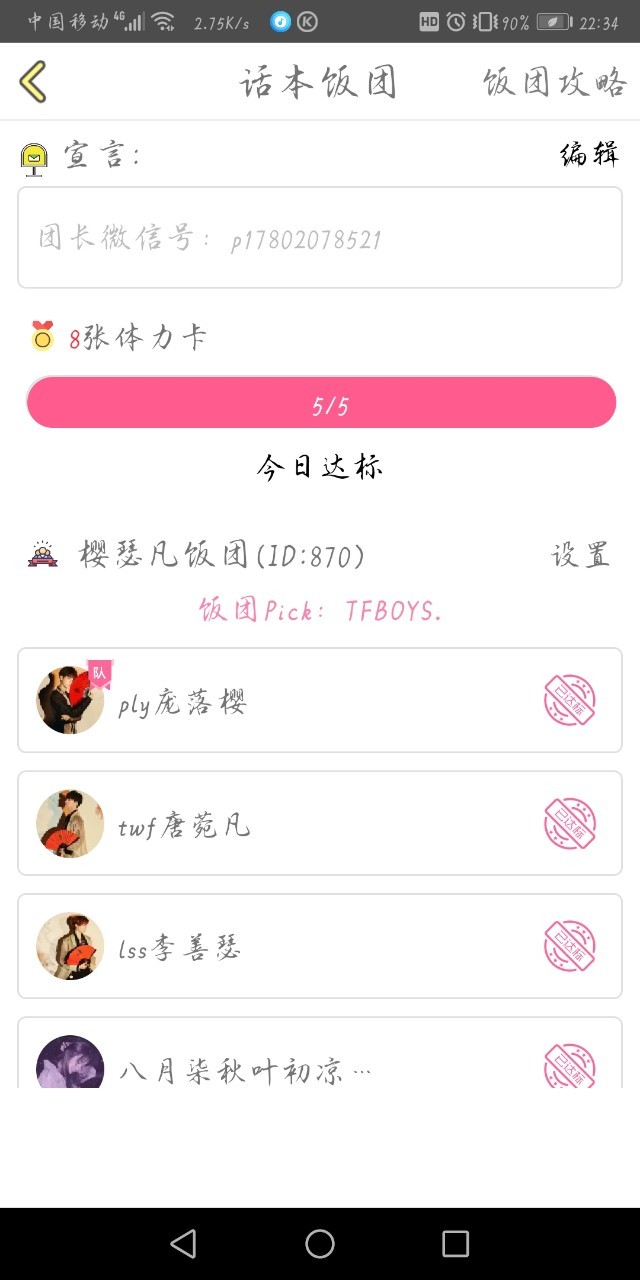
Task: Tap the system home button
Action: click(320, 1243)
